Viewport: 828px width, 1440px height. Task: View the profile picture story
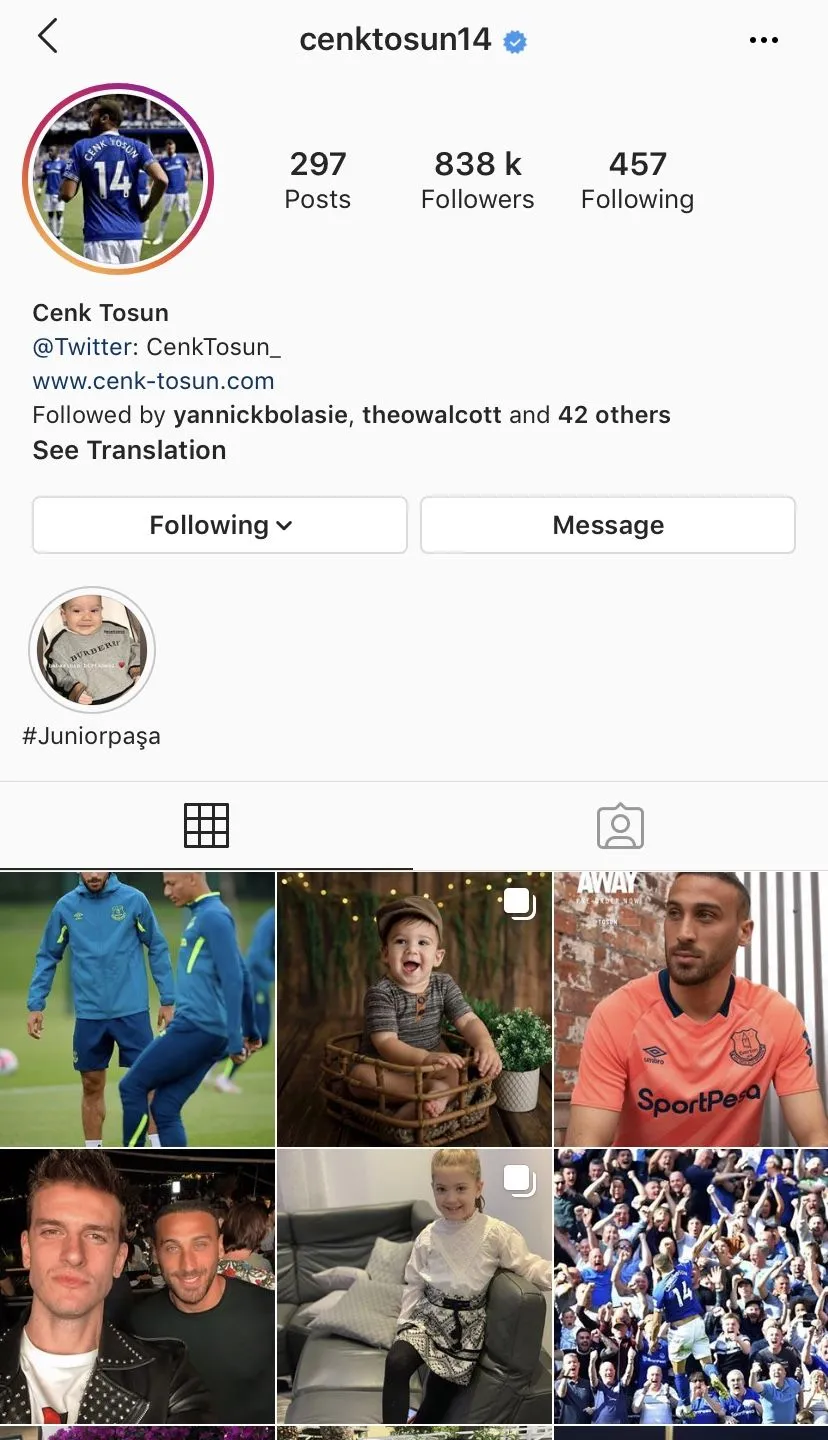pos(118,179)
